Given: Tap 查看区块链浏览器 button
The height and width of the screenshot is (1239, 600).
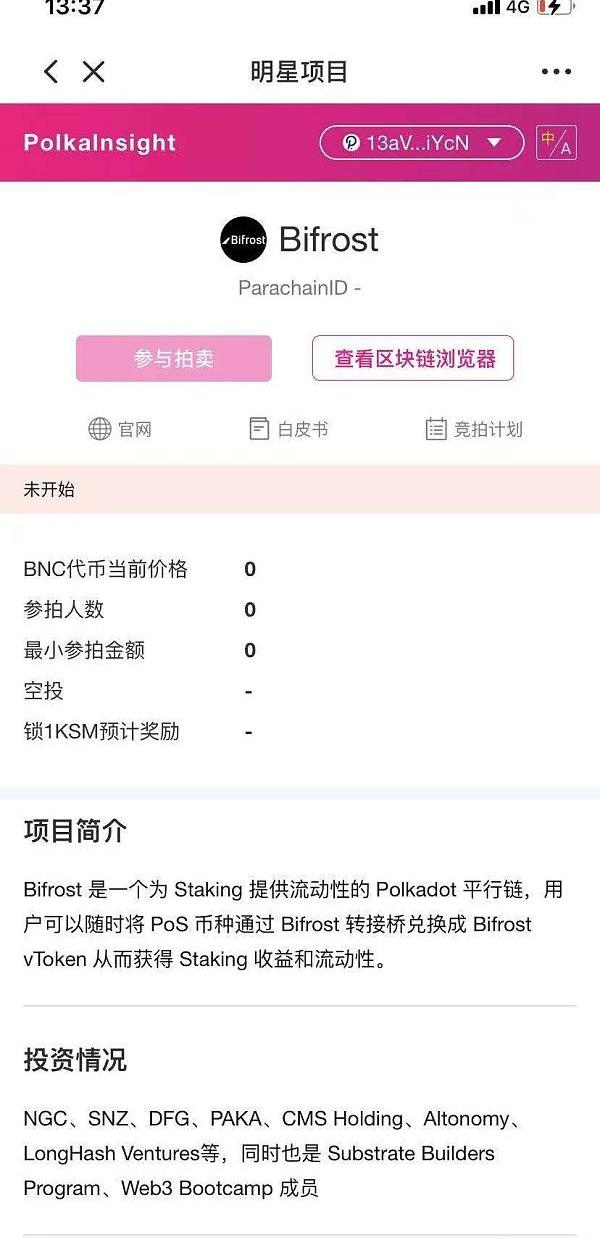Looking at the screenshot, I should coord(413,358).
